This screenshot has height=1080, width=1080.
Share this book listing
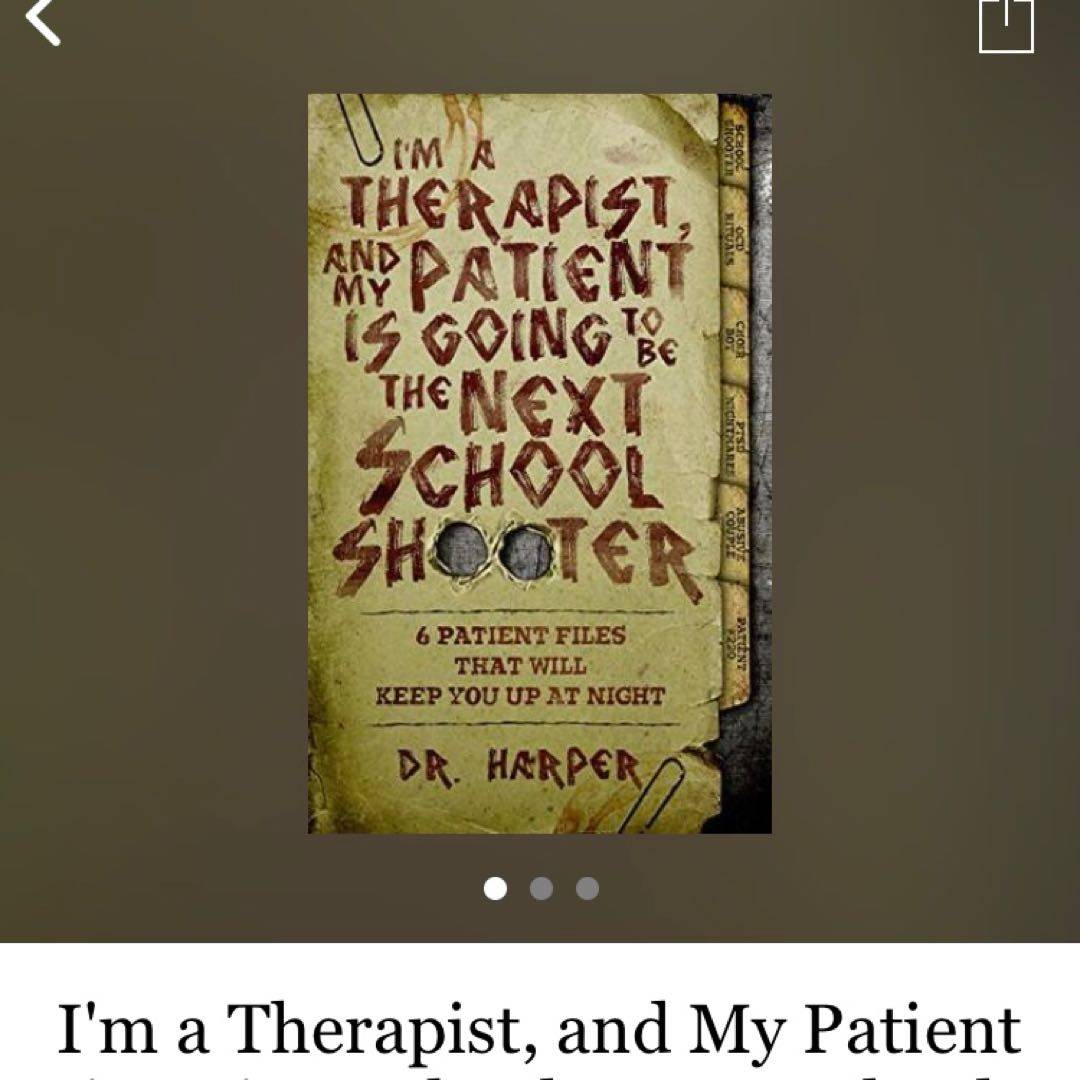(x=1005, y=22)
